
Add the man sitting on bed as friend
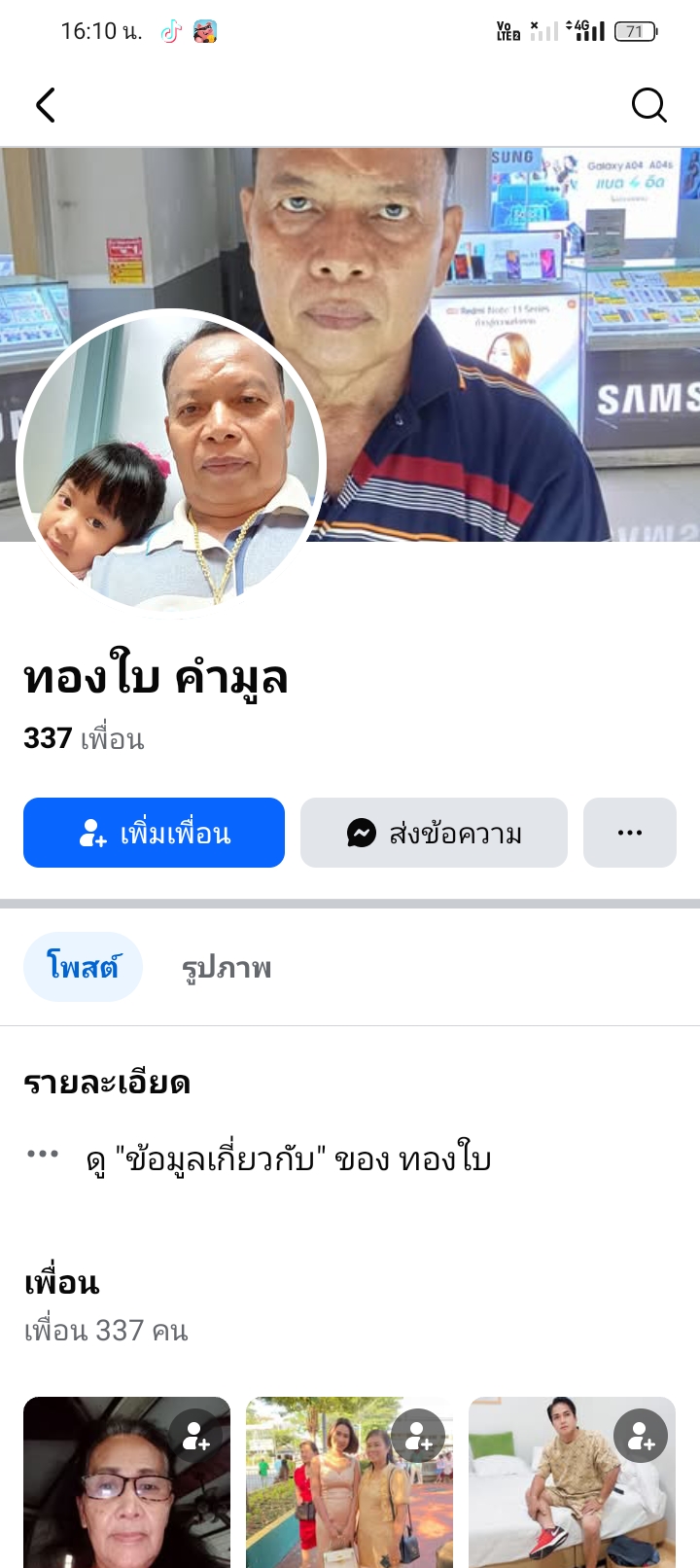642,1436
